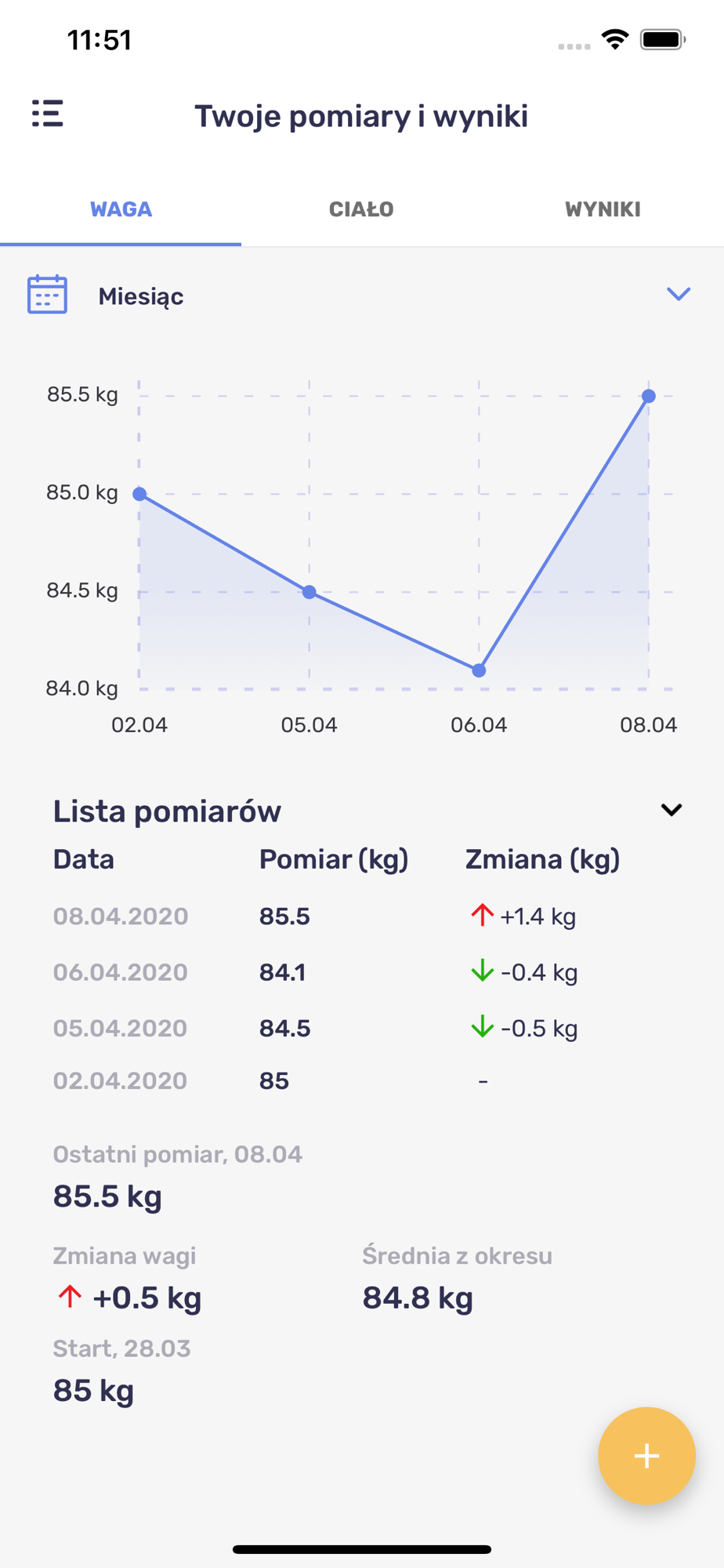
Task: Open the side menu button
Action: (x=47, y=114)
